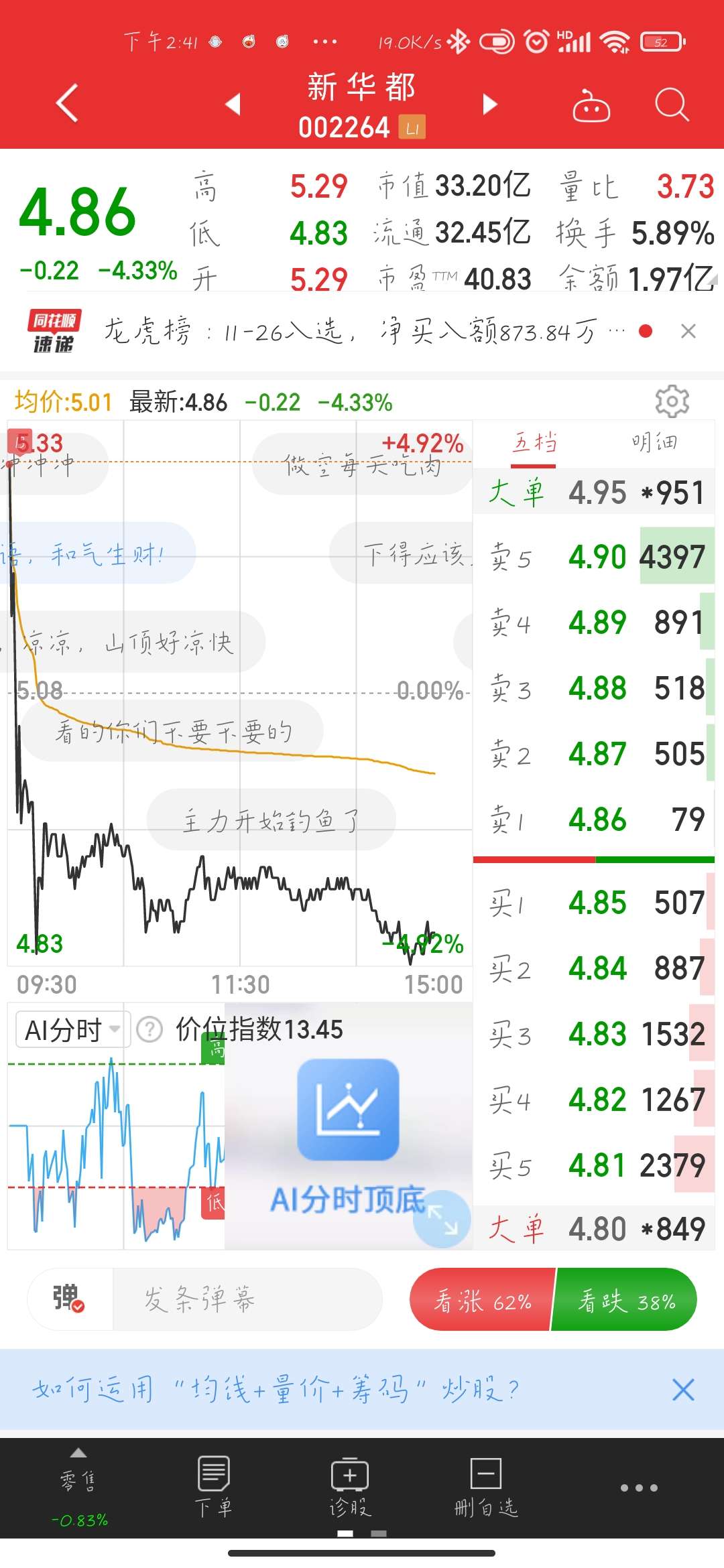724x1568 pixels.
Task: Vote 看涨 bullish
Action: (x=483, y=1300)
